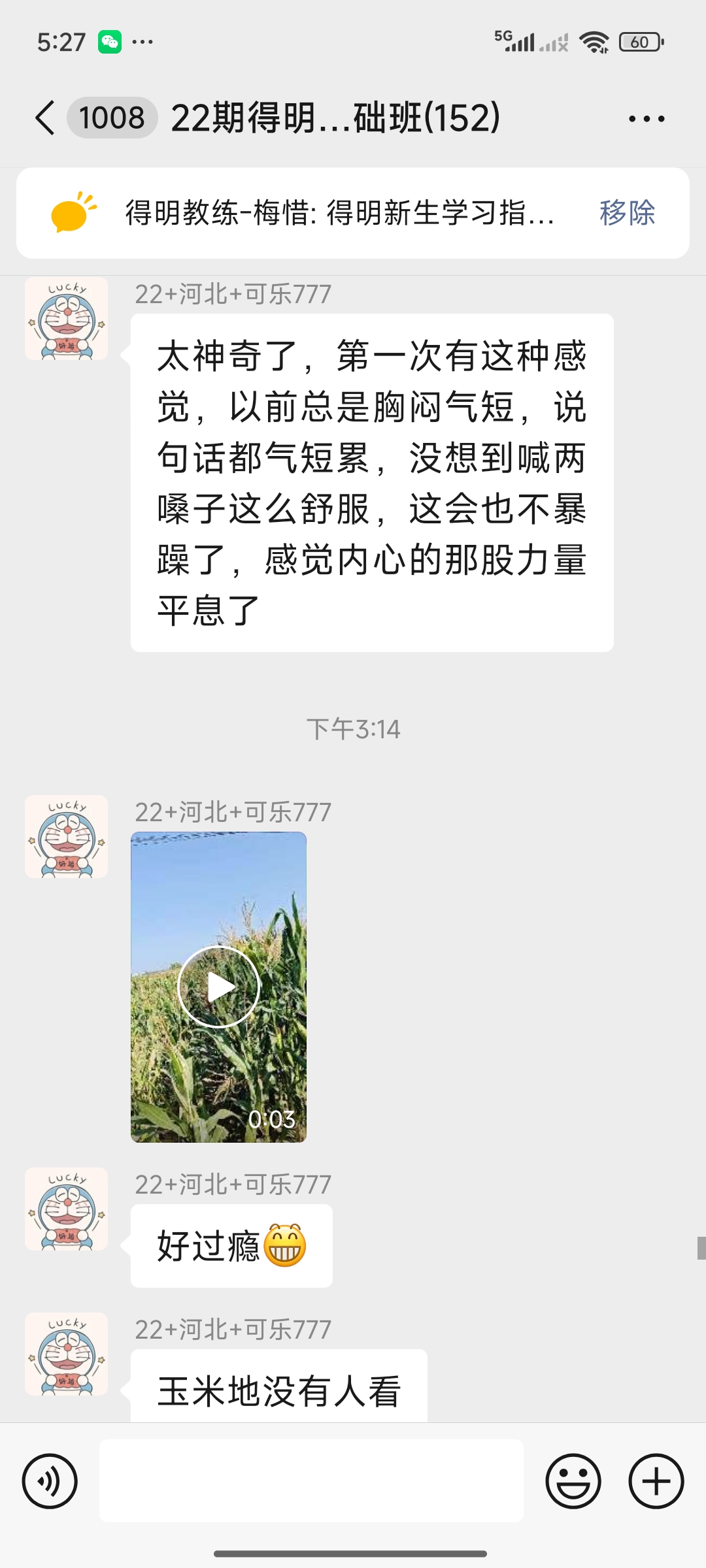The height and width of the screenshot is (1568, 706).
Task: Focus the message text field
Action: point(311,1480)
